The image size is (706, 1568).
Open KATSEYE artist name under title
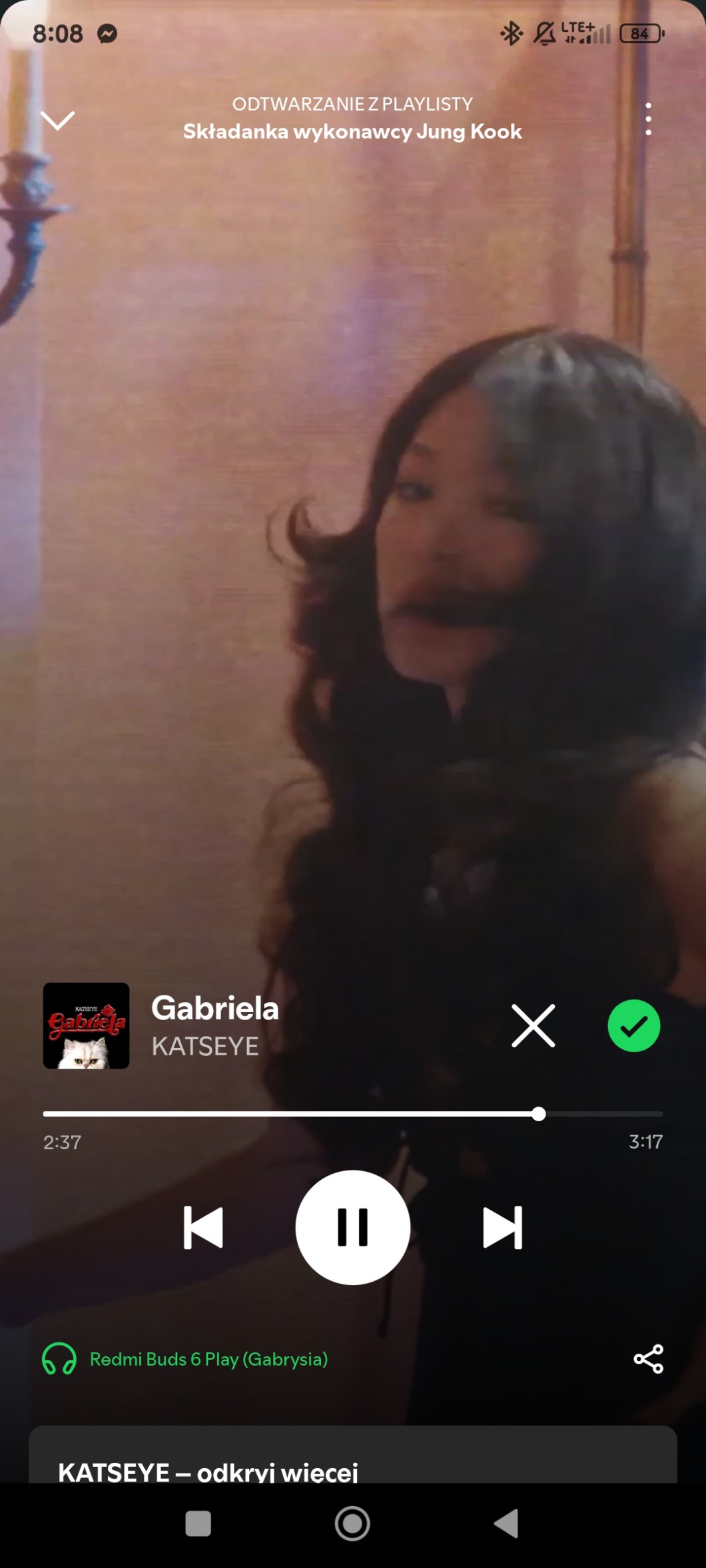[x=204, y=1046]
